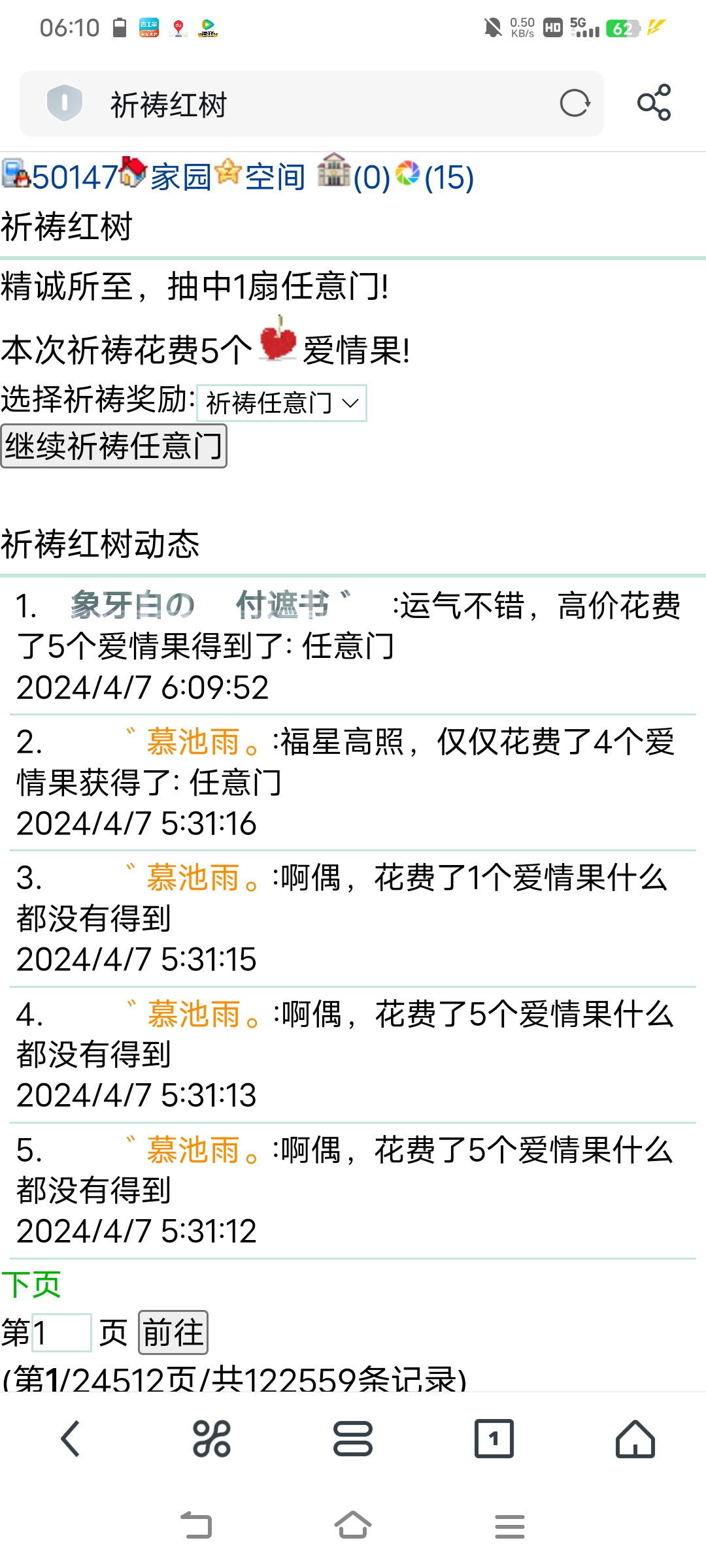Expand the 祈祷任意门 reward dropdown
This screenshot has width=706, height=1568.
[282, 403]
